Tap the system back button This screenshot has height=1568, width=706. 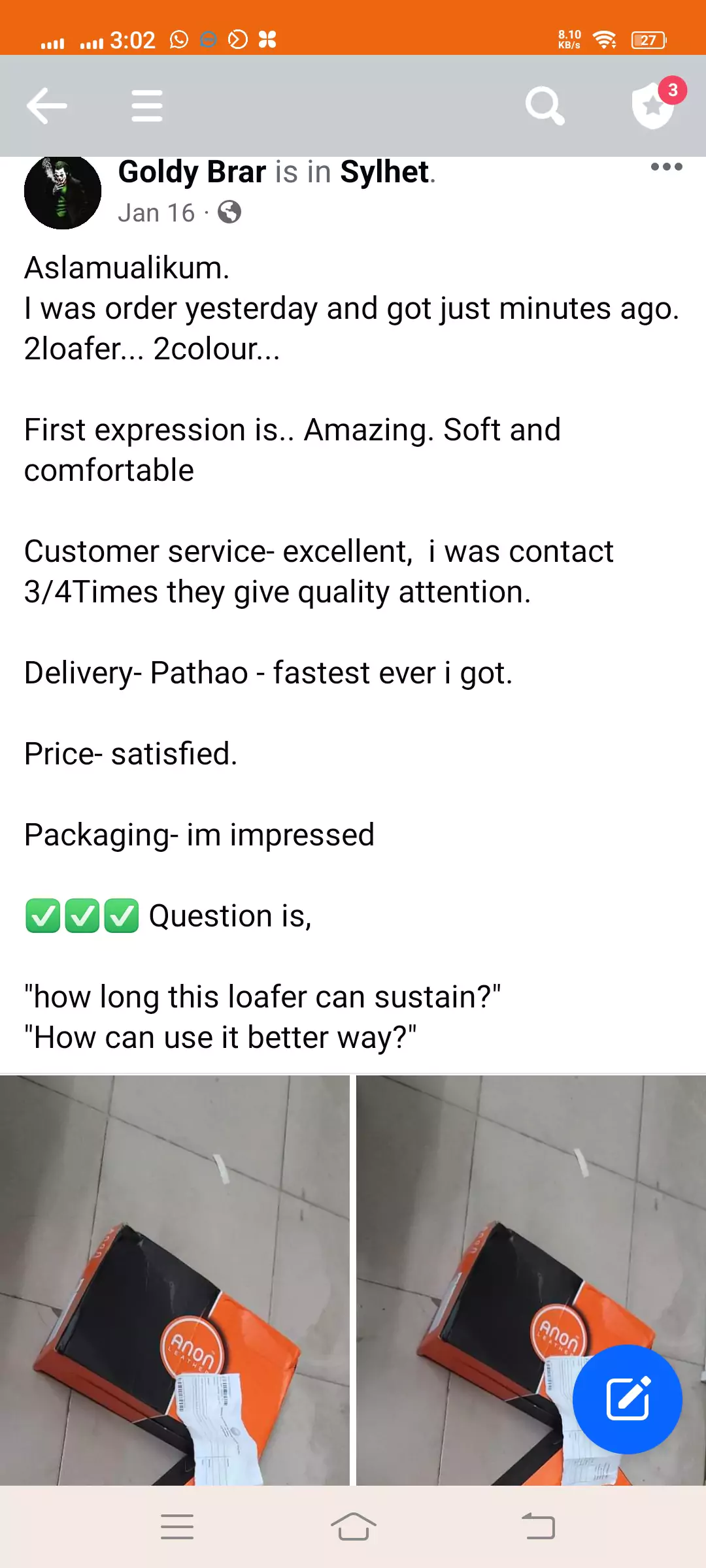point(538,1527)
